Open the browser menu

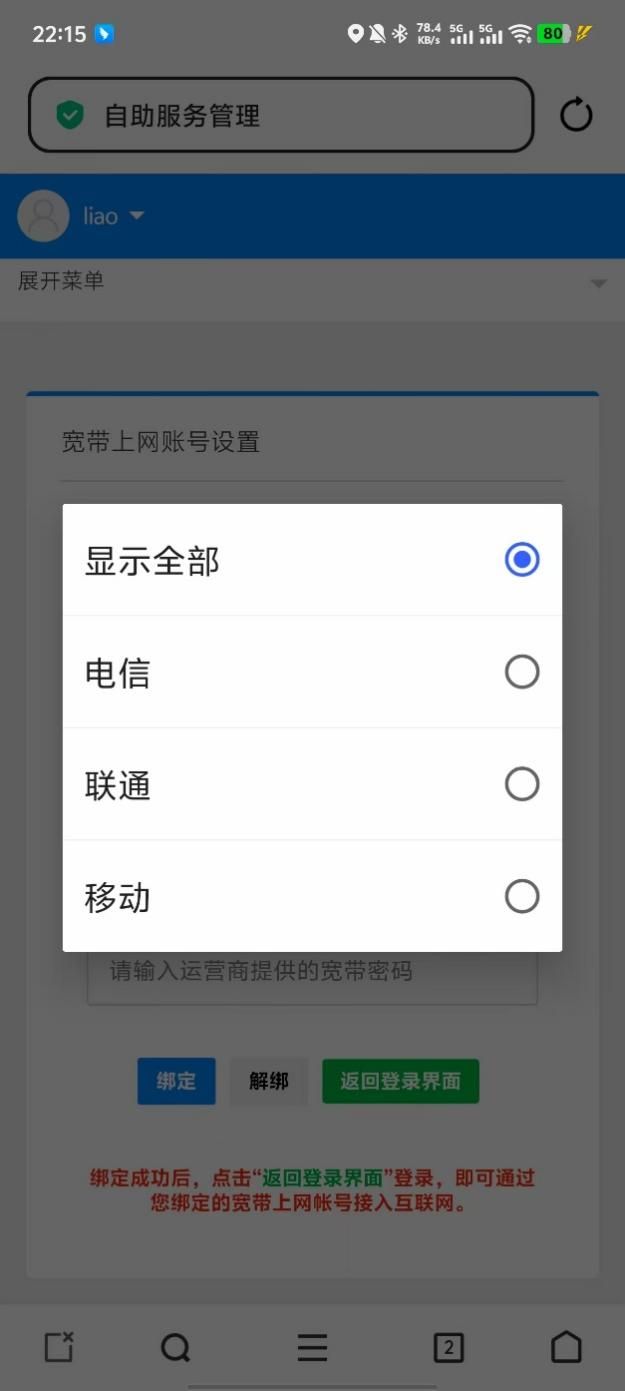pyautogui.click(x=312, y=1348)
